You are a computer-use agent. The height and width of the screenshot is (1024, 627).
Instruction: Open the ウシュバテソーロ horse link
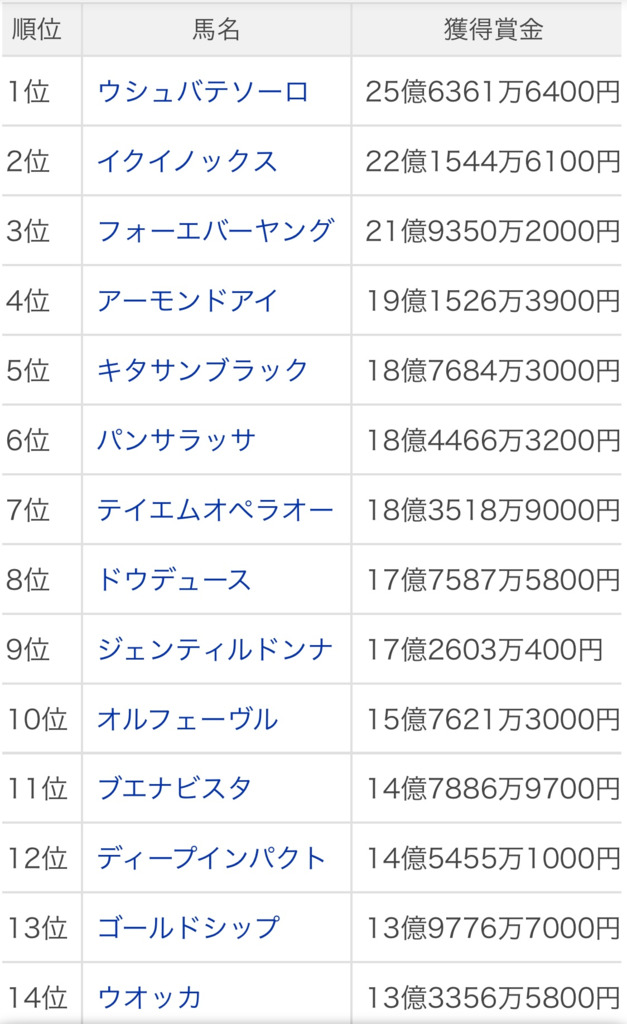pyautogui.click(x=202, y=91)
